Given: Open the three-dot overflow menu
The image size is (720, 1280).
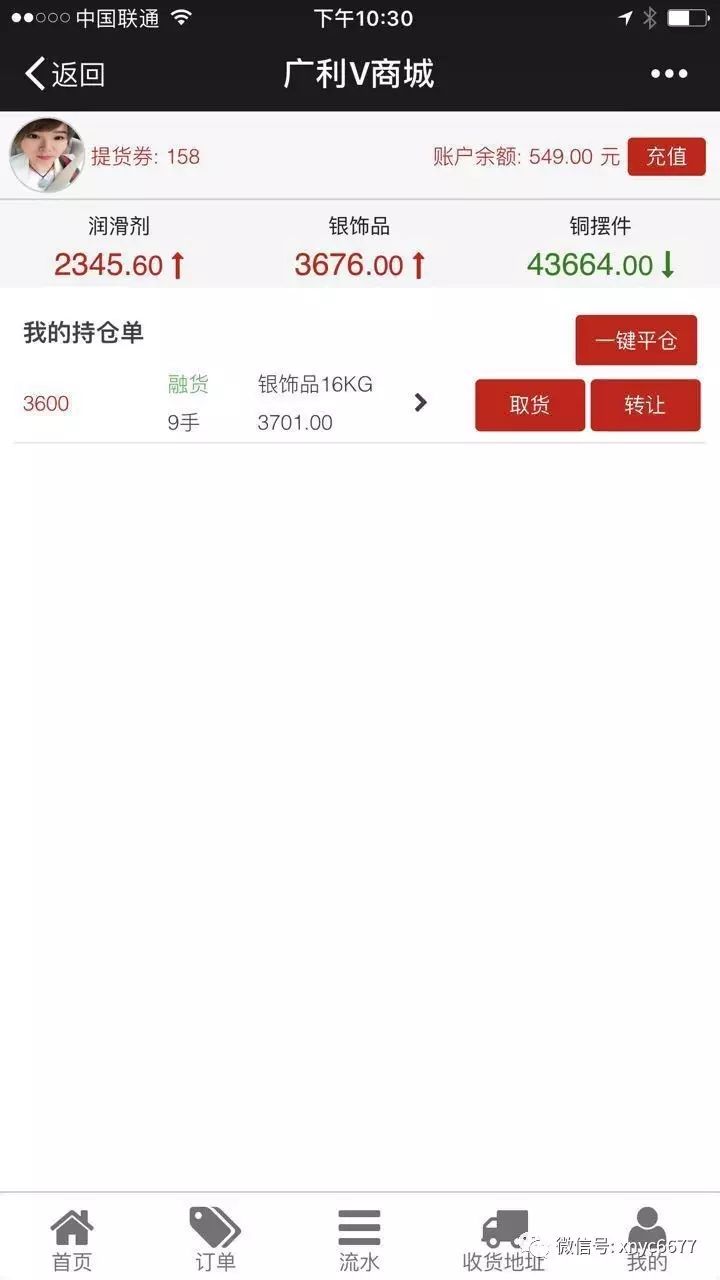Looking at the screenshot, I should point(669,74).
